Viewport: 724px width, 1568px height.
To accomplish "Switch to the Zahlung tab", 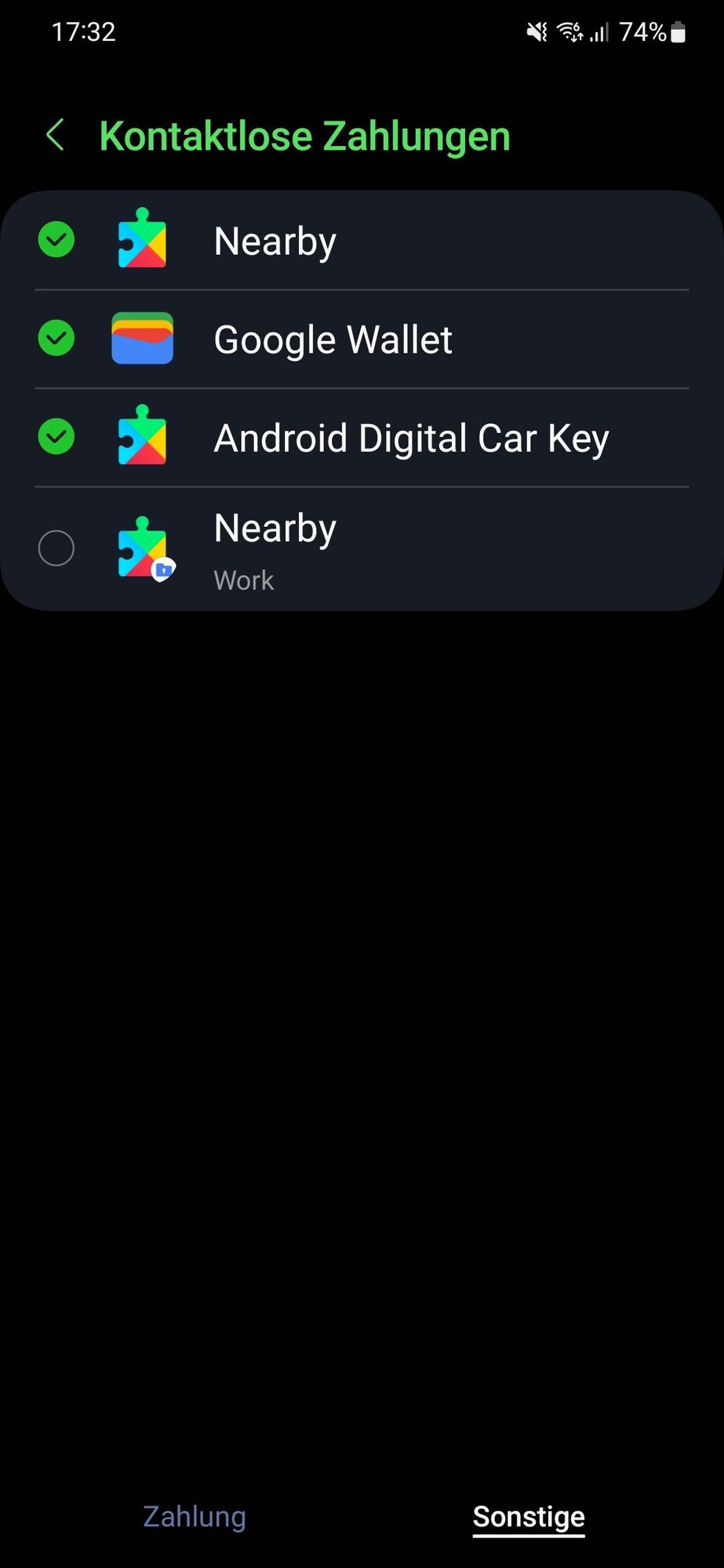I will click(x=195, y=1516).
